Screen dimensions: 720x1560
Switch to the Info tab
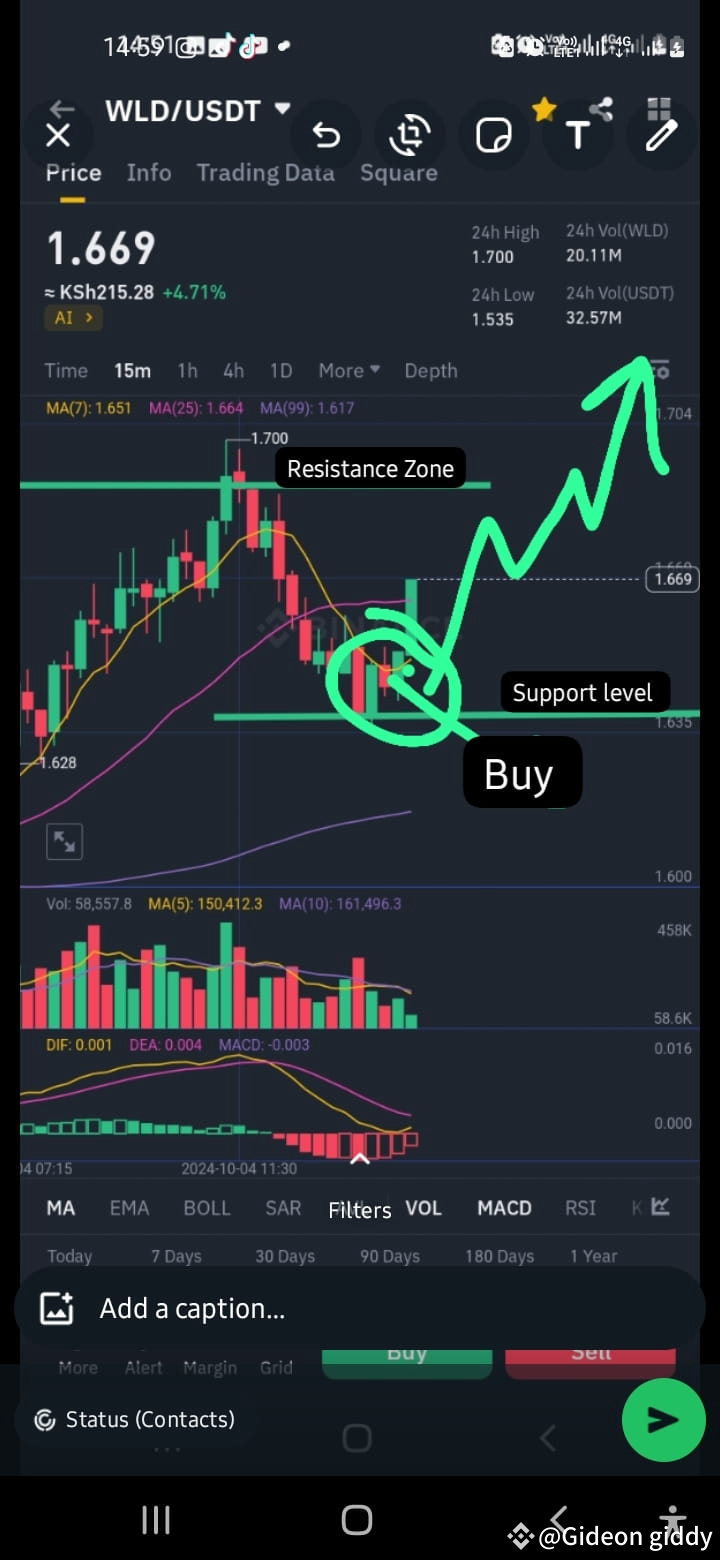[x=148, y=173]
